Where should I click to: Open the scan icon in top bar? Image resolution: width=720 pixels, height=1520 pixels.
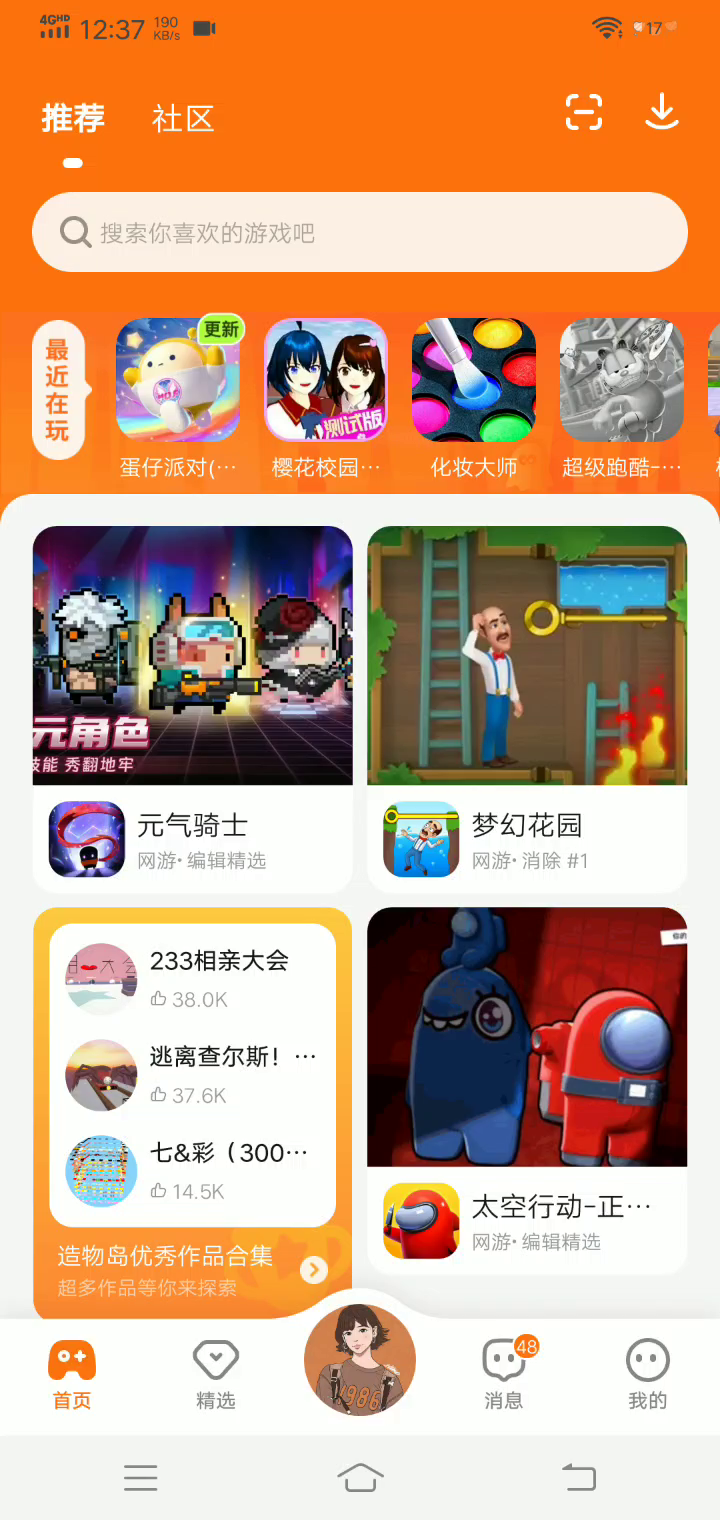tap(583, 112)
